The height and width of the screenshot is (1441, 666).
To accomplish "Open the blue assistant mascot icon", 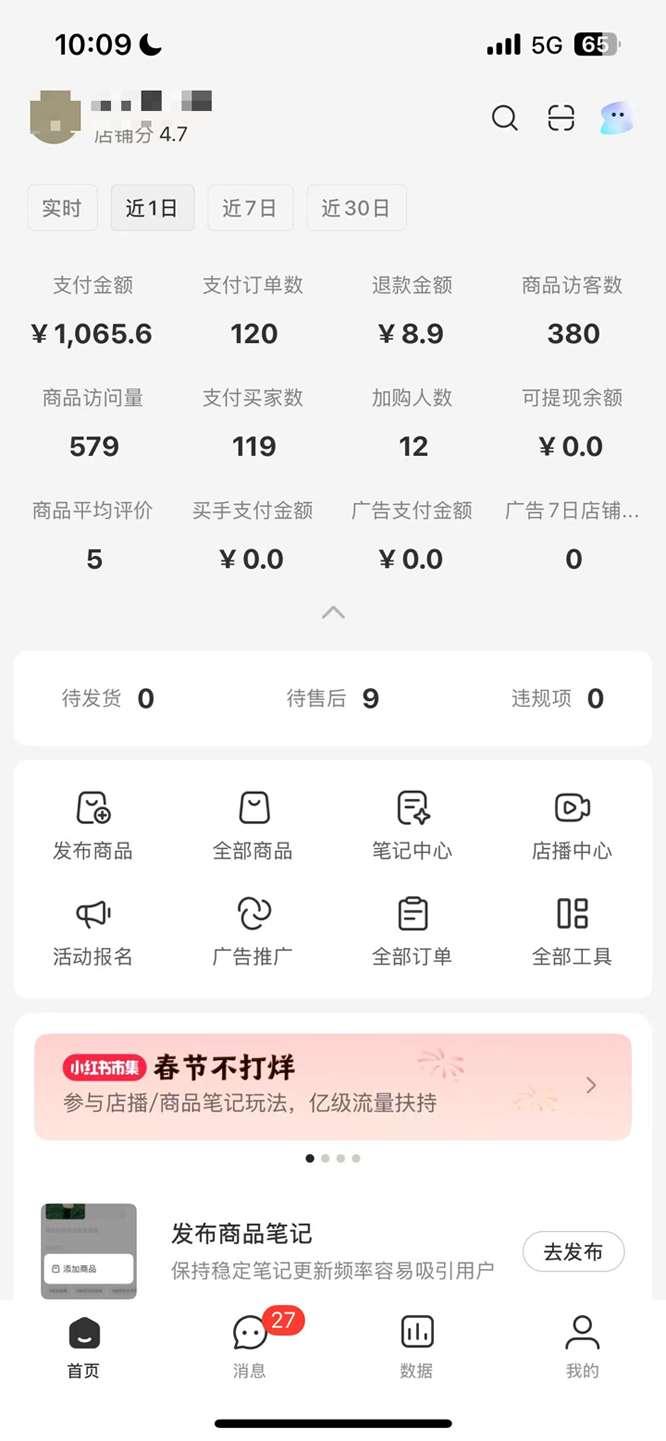I will point(617,119).
